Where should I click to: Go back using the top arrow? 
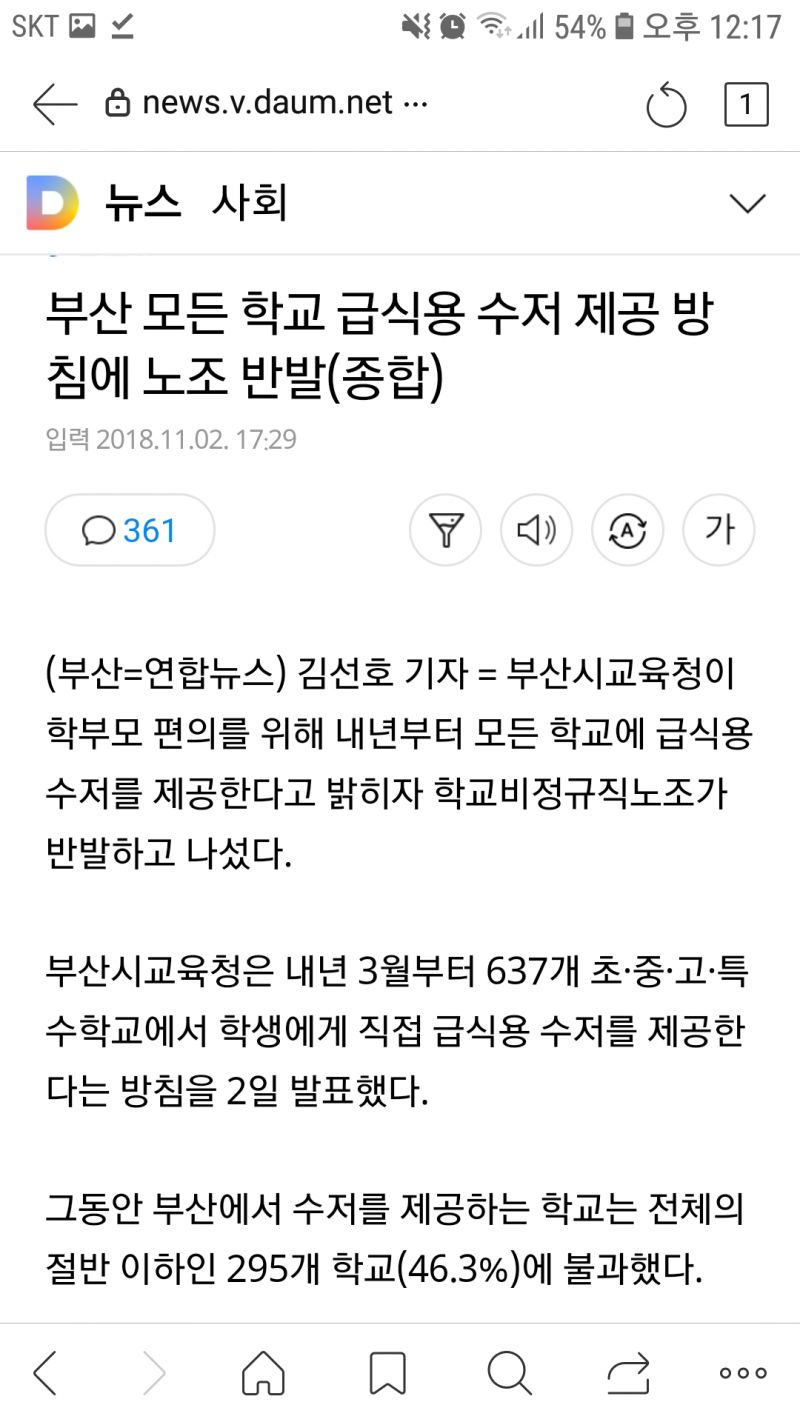click(55, 104)
